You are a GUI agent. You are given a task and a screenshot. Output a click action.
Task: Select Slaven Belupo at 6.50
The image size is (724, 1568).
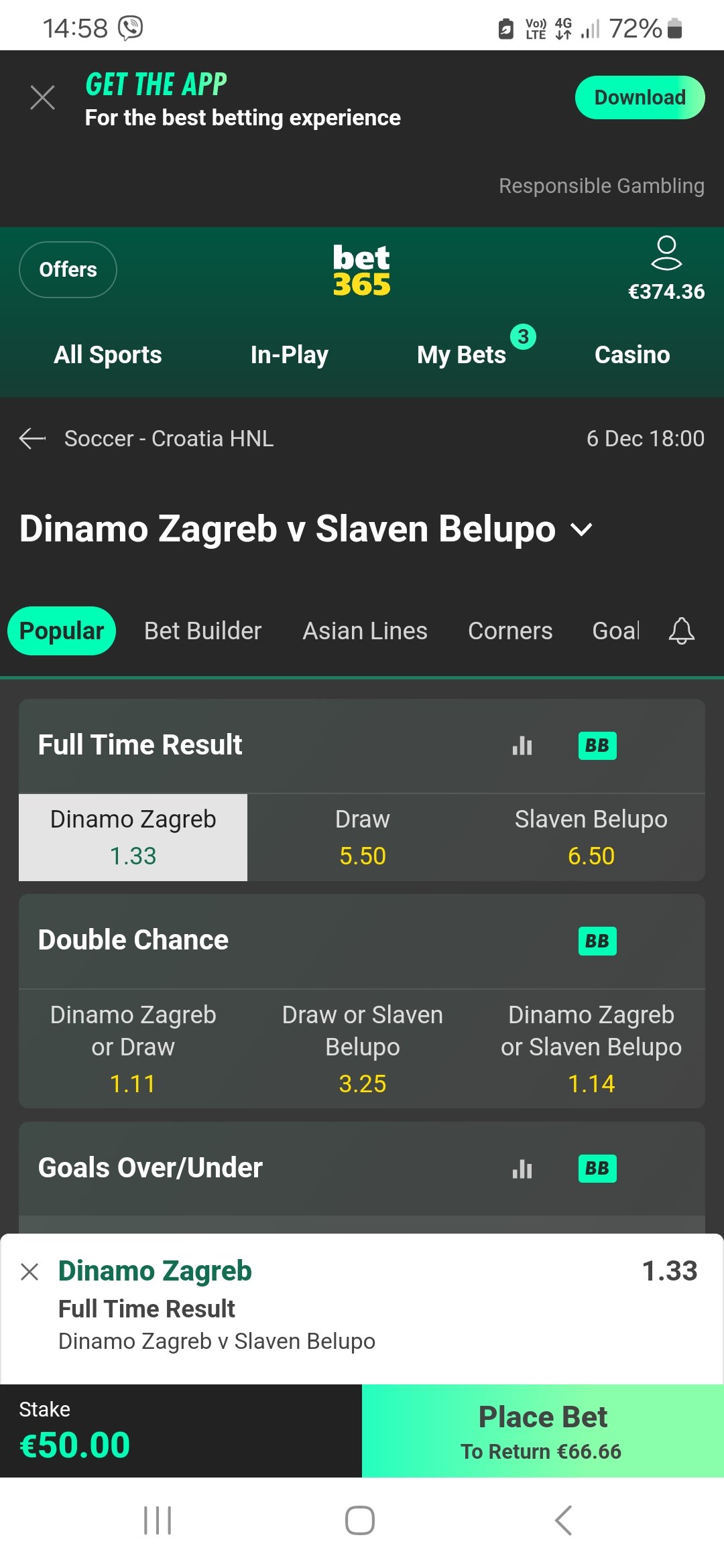coord(591,838)
